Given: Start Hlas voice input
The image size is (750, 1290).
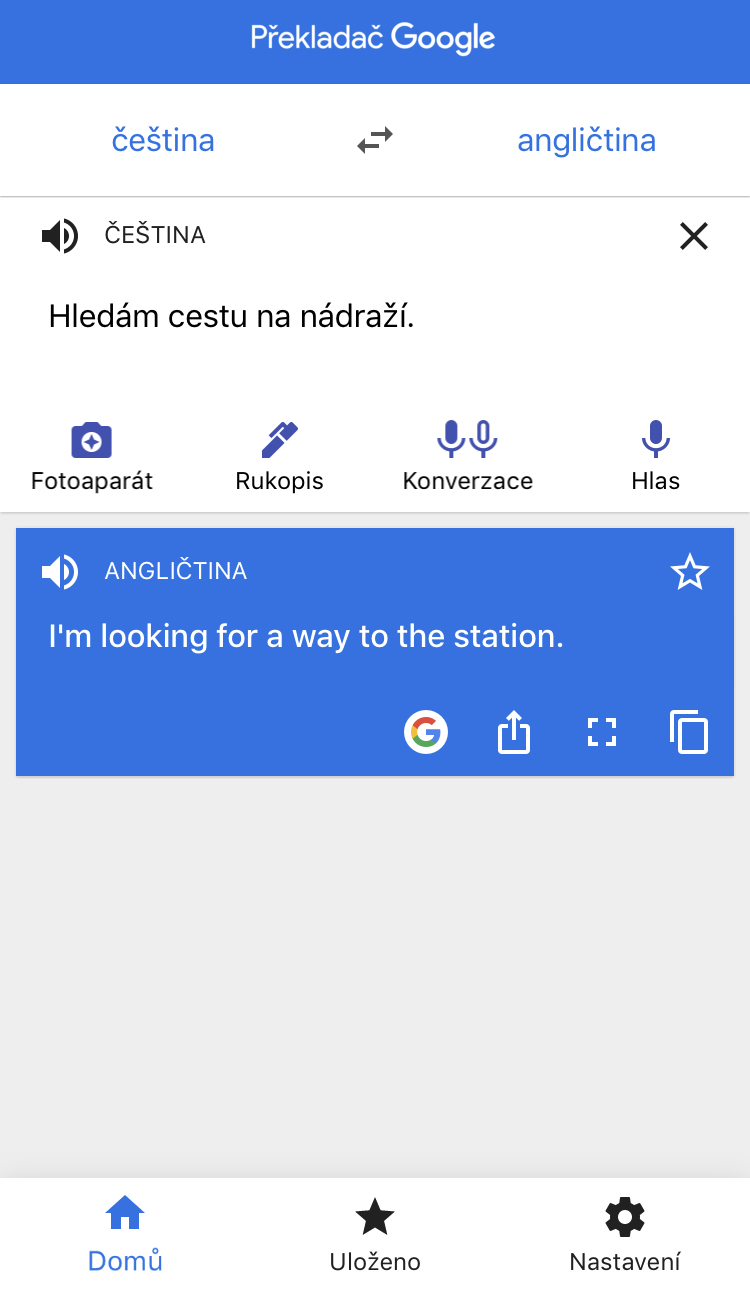Looking at the screenshot, I should 655,457.
